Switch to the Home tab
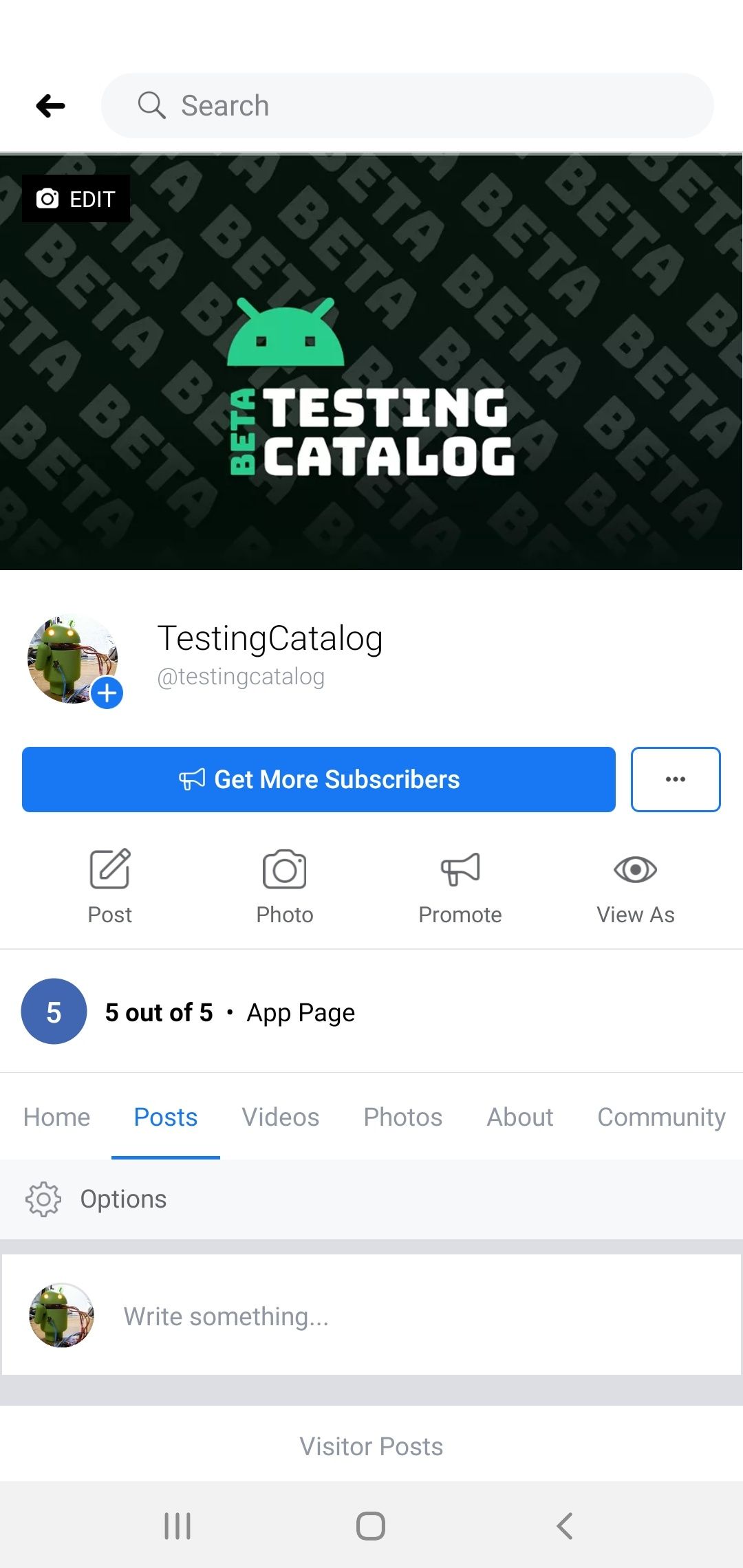Image resolution: width=743 pixels, height=1568 pixels. (56, 1117)
